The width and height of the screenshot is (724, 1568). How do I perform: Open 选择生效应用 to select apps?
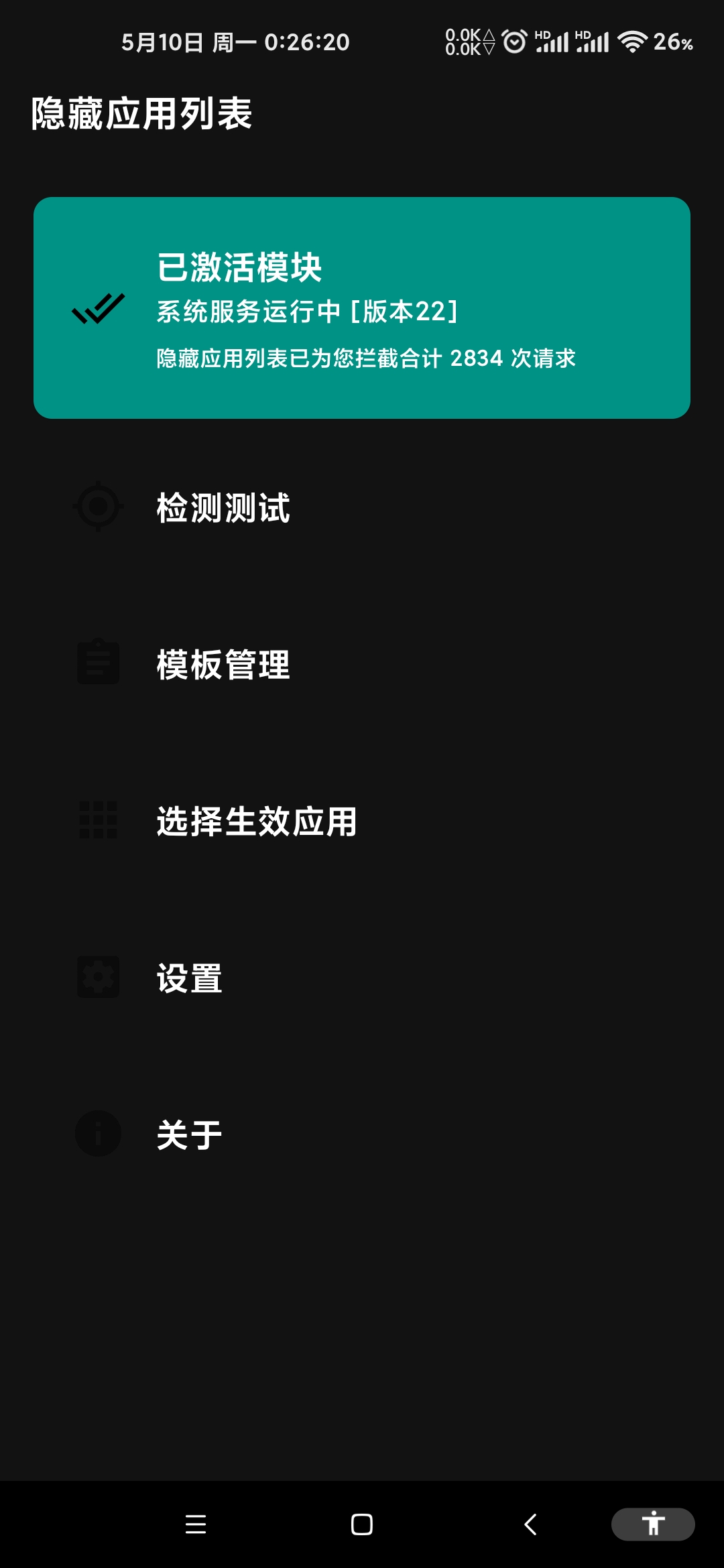[362, 821]
